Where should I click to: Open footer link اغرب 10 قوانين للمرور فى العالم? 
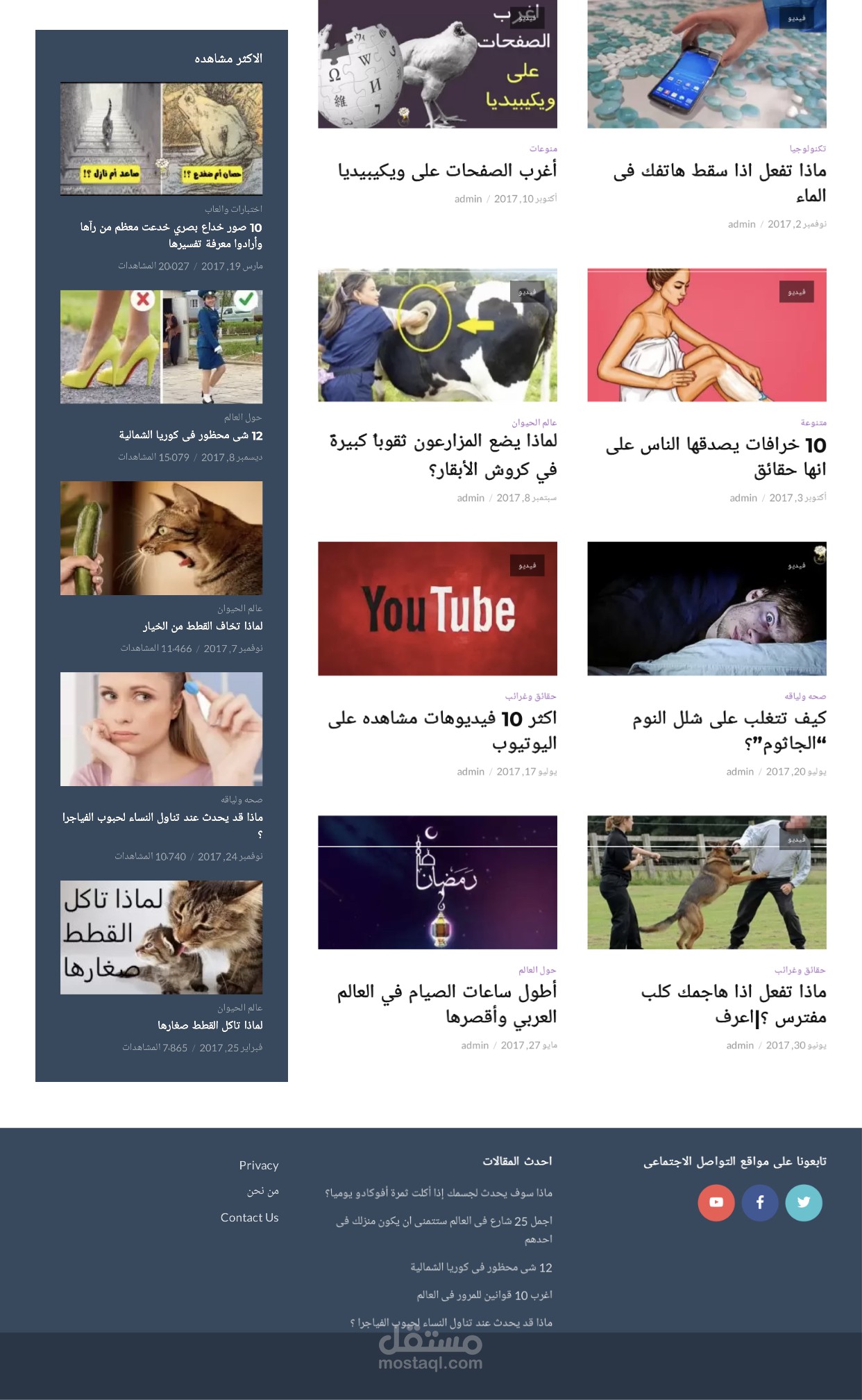(x=484, y=1295)
